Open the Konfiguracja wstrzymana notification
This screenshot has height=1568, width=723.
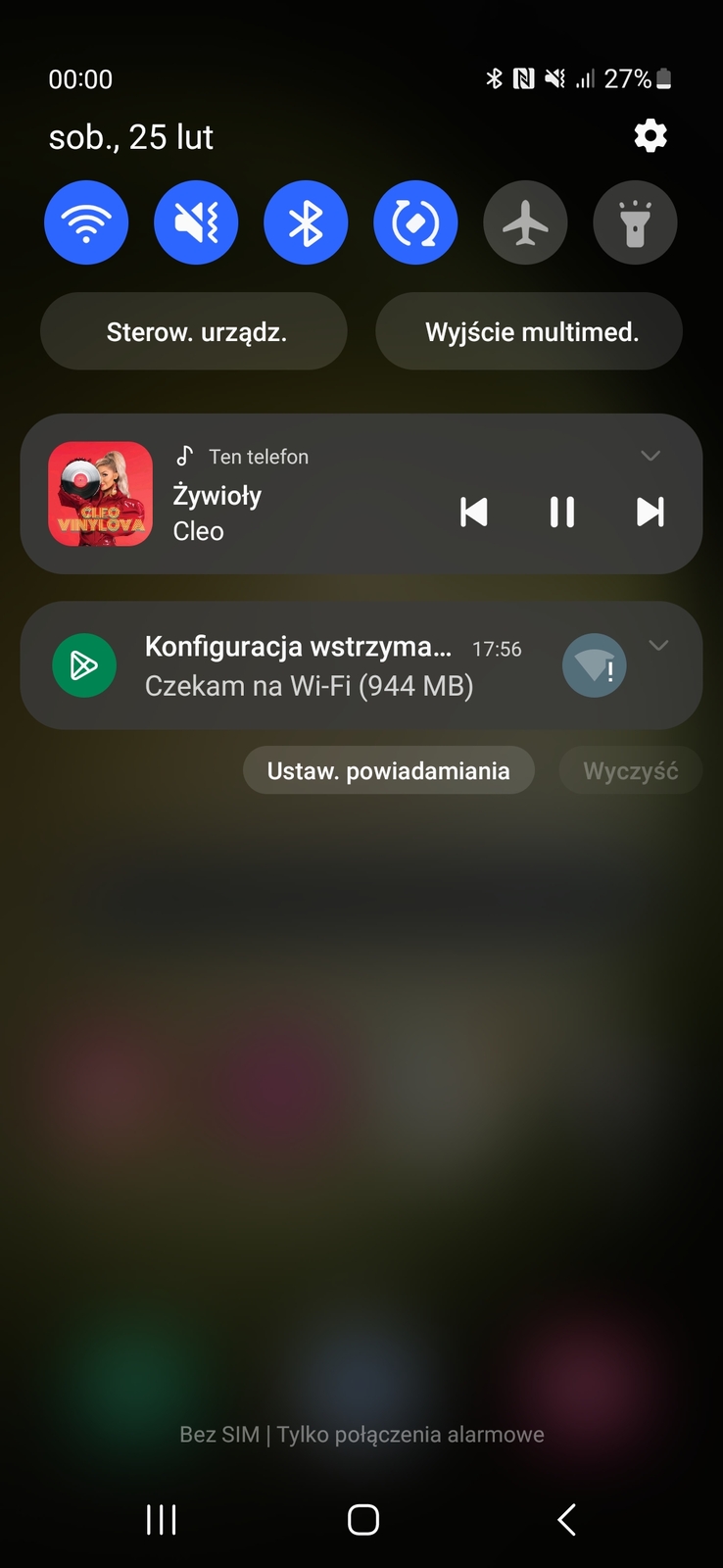313,665
